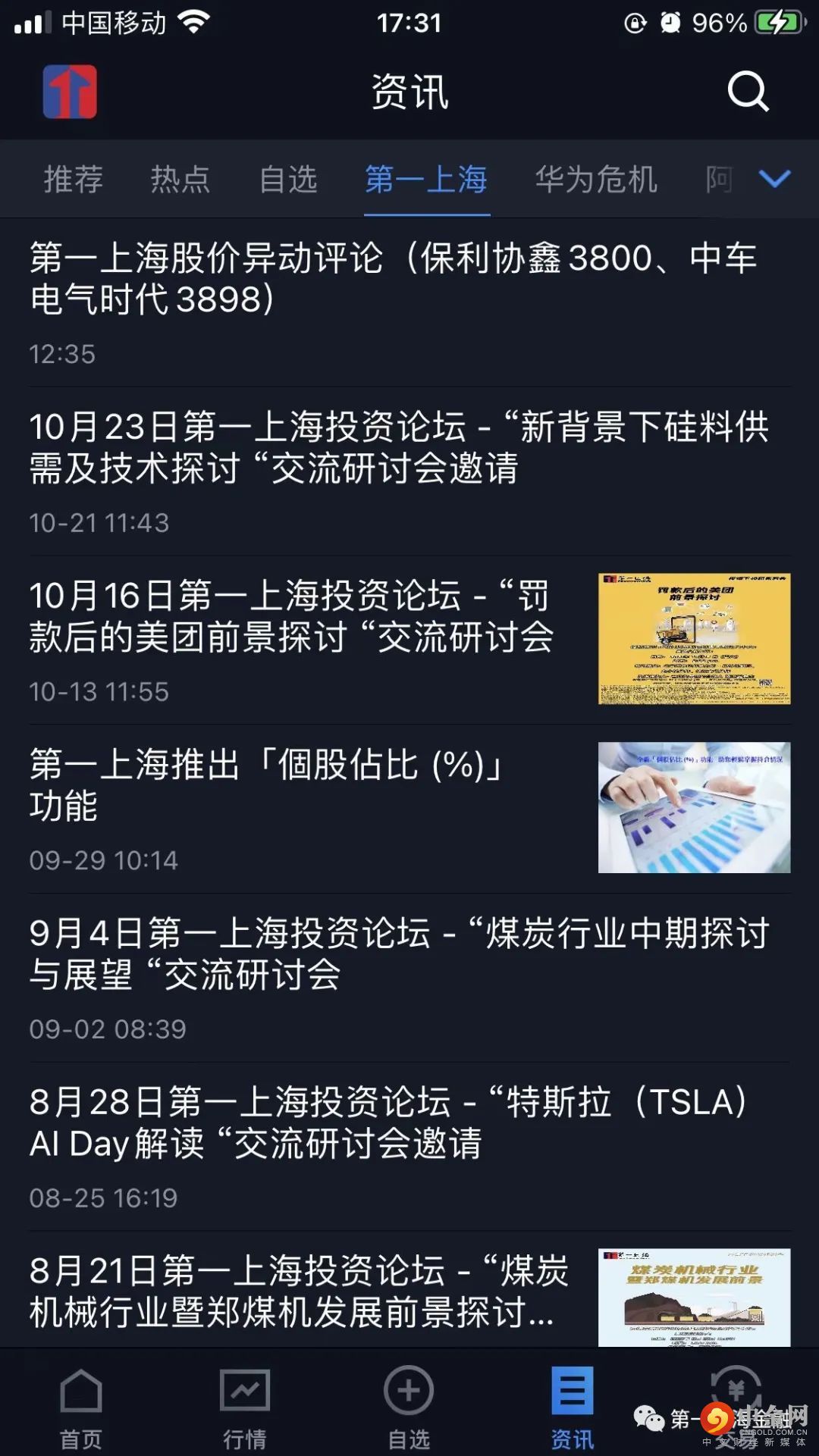Expand the topic list chevron

774,179
